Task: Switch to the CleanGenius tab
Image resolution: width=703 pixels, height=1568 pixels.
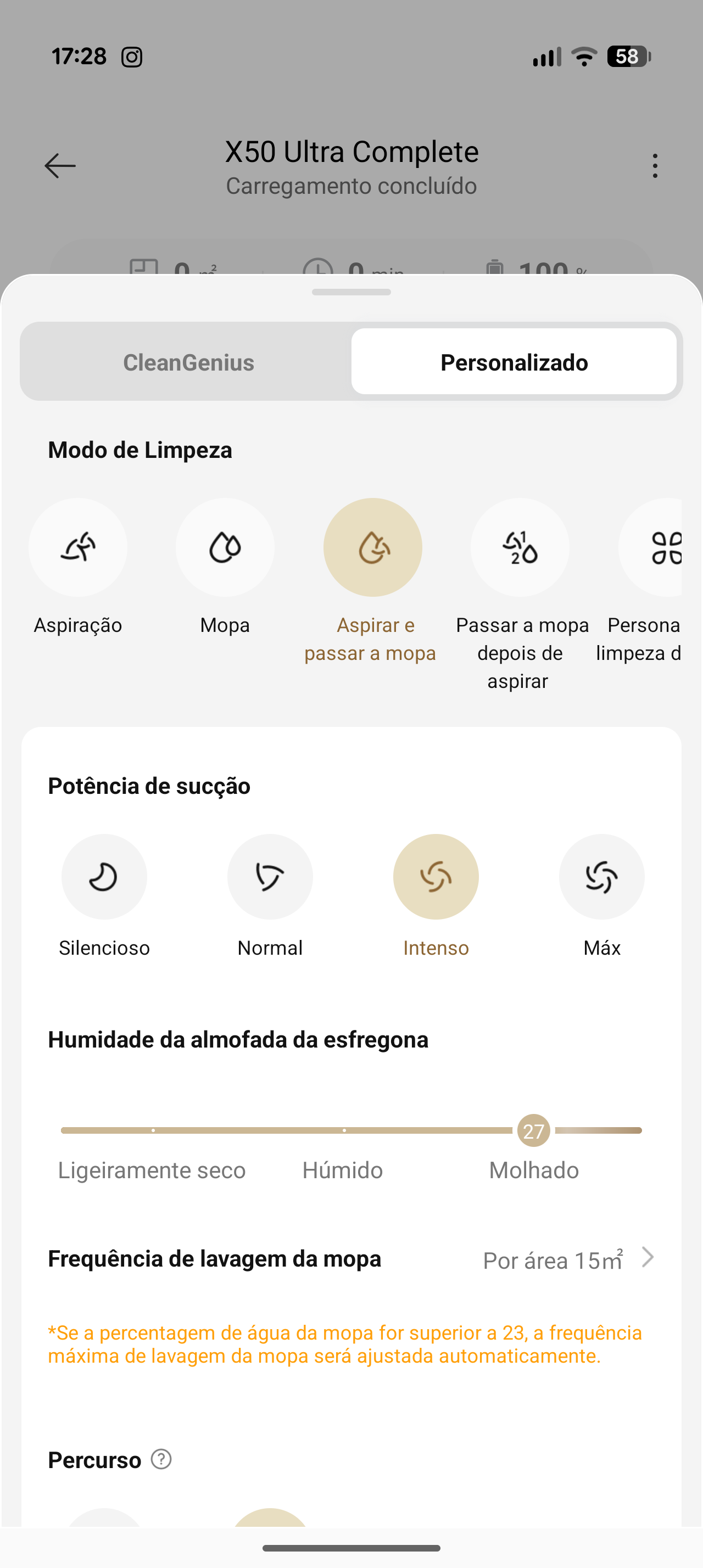Action: point(188,362)
